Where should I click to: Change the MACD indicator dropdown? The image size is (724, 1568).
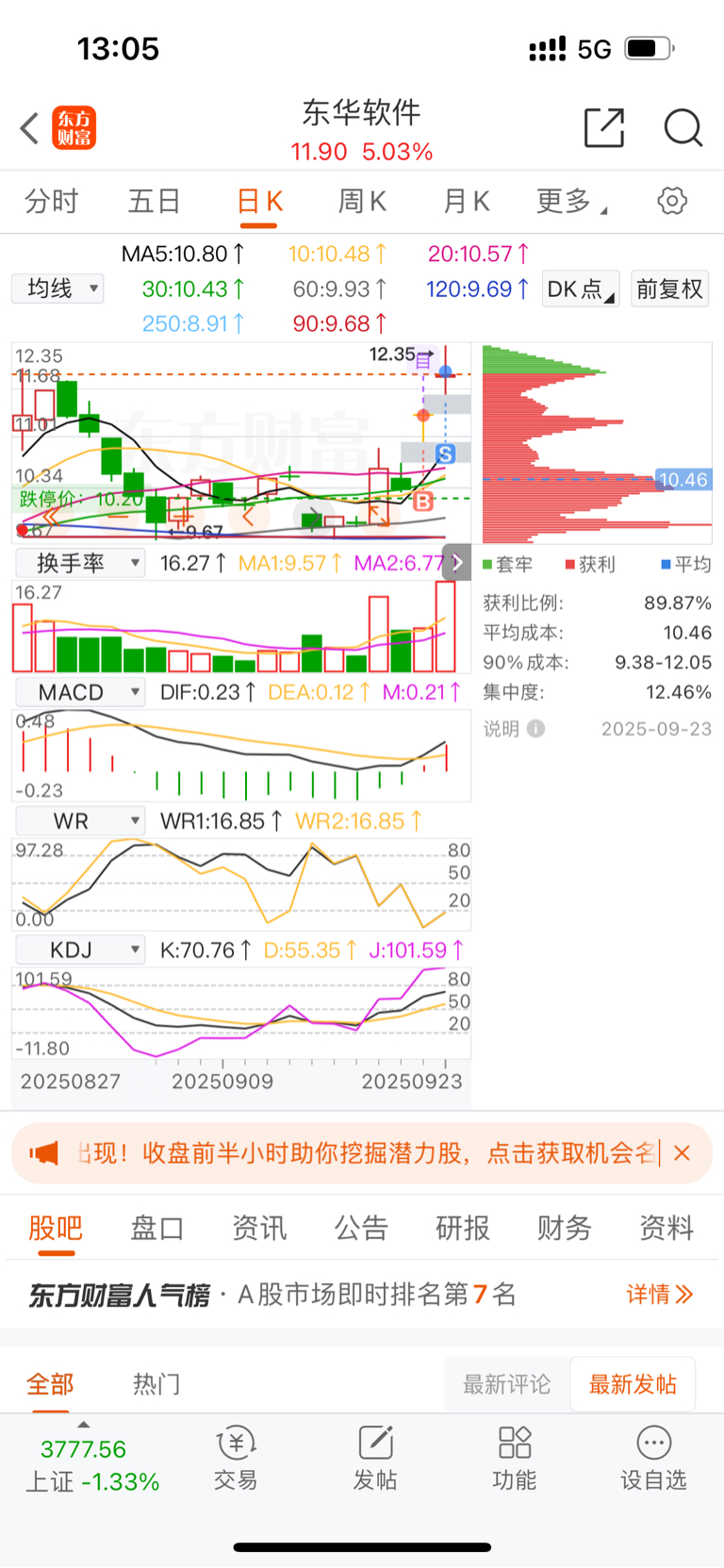(x=80, y=692)
